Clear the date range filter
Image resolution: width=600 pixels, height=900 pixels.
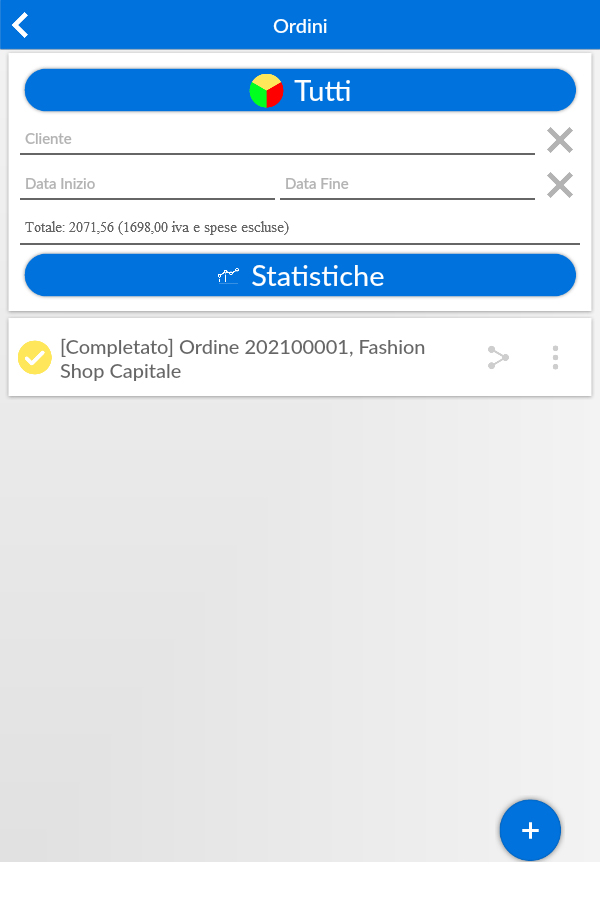[560, 185]
